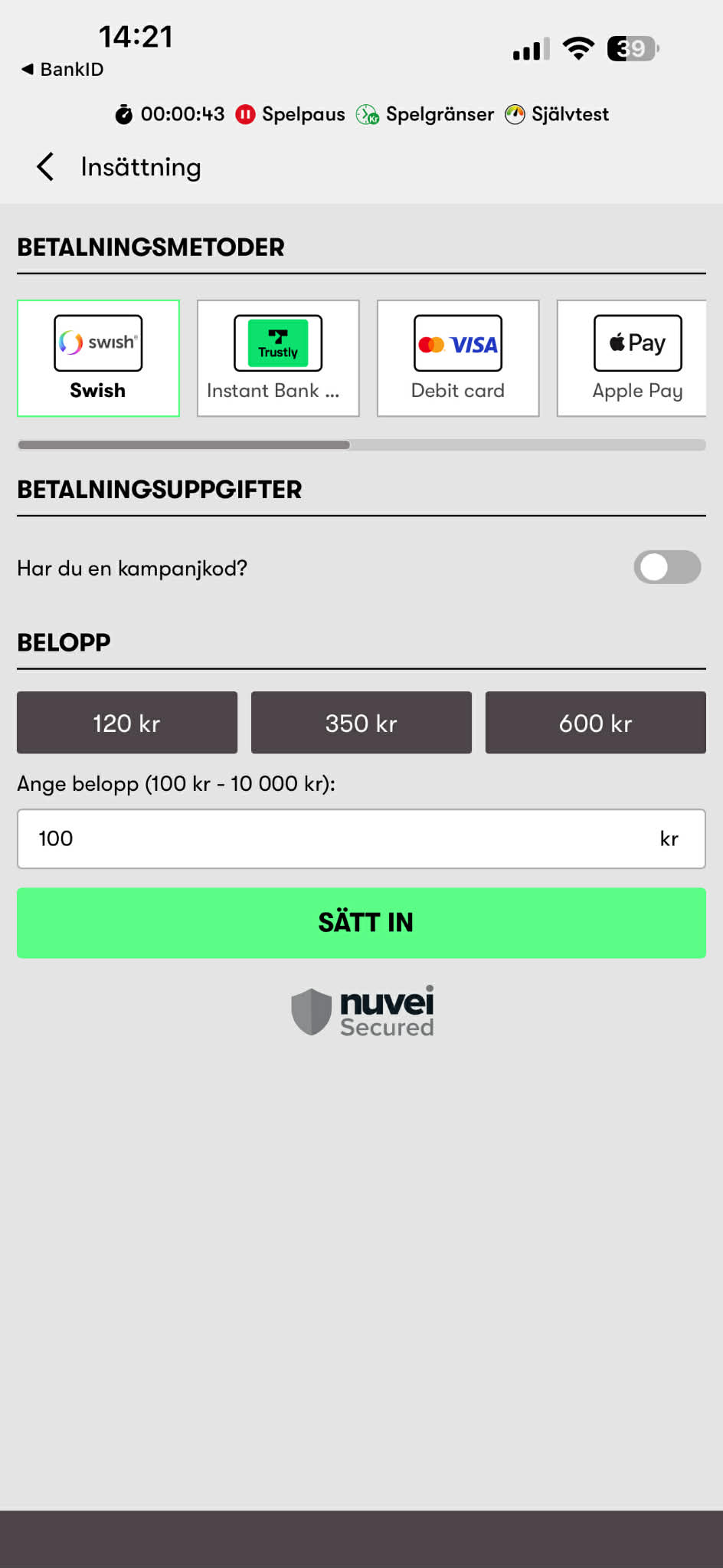Viewport: 723px width, 1568px height.
Task: Select the Visa debit card icon
Action: pos(456,343)
